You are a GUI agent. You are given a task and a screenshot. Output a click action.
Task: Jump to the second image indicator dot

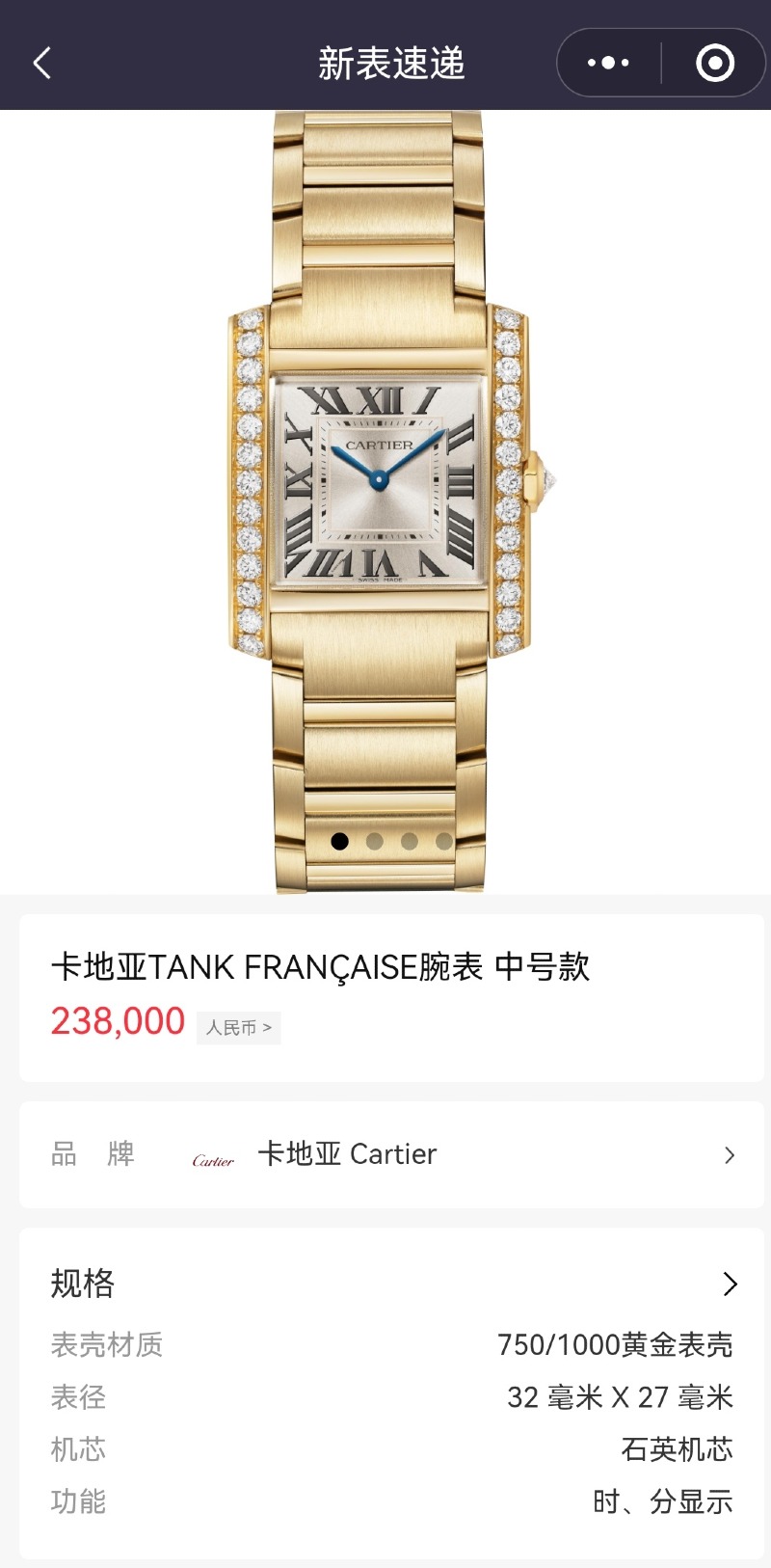point(375,841)
